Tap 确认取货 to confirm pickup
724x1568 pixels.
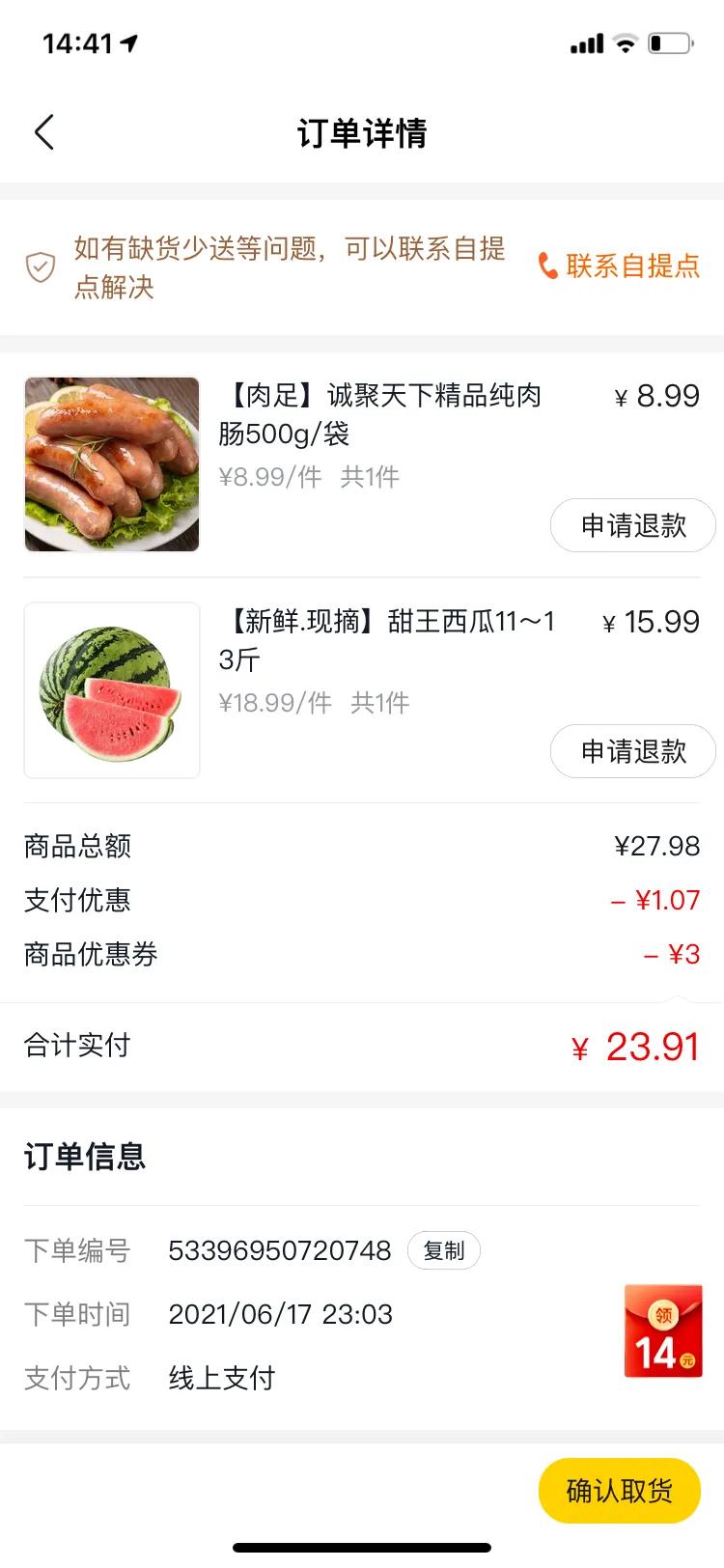pyautogui.click(x=619, y=1491)
